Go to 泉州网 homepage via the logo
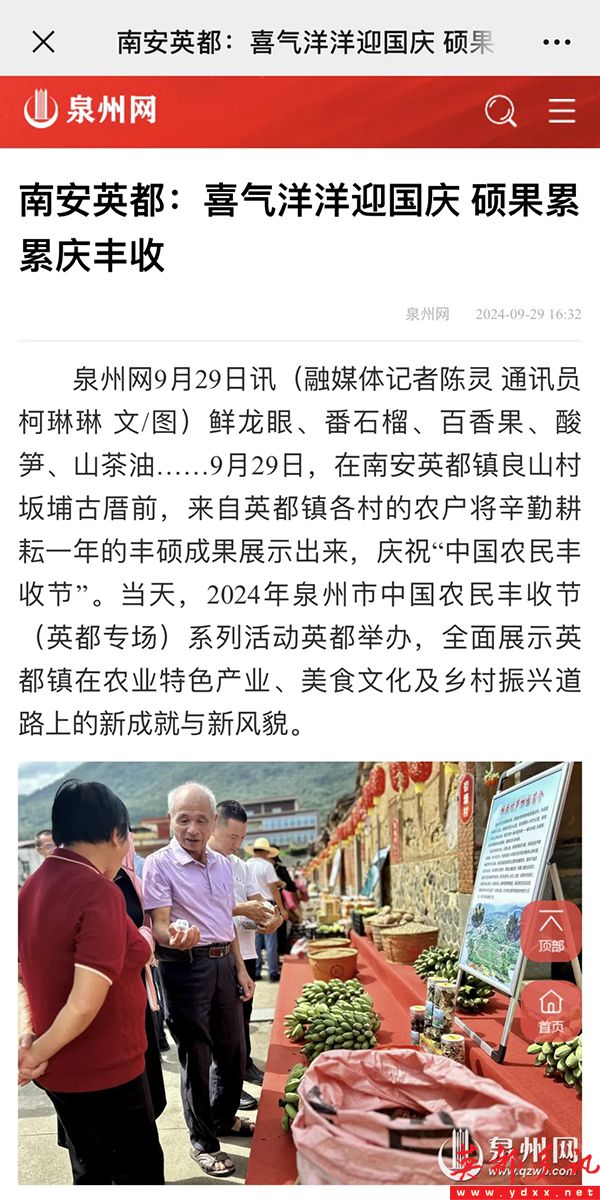The height and width of the screenshot is (1200, 600). point(90,109)
